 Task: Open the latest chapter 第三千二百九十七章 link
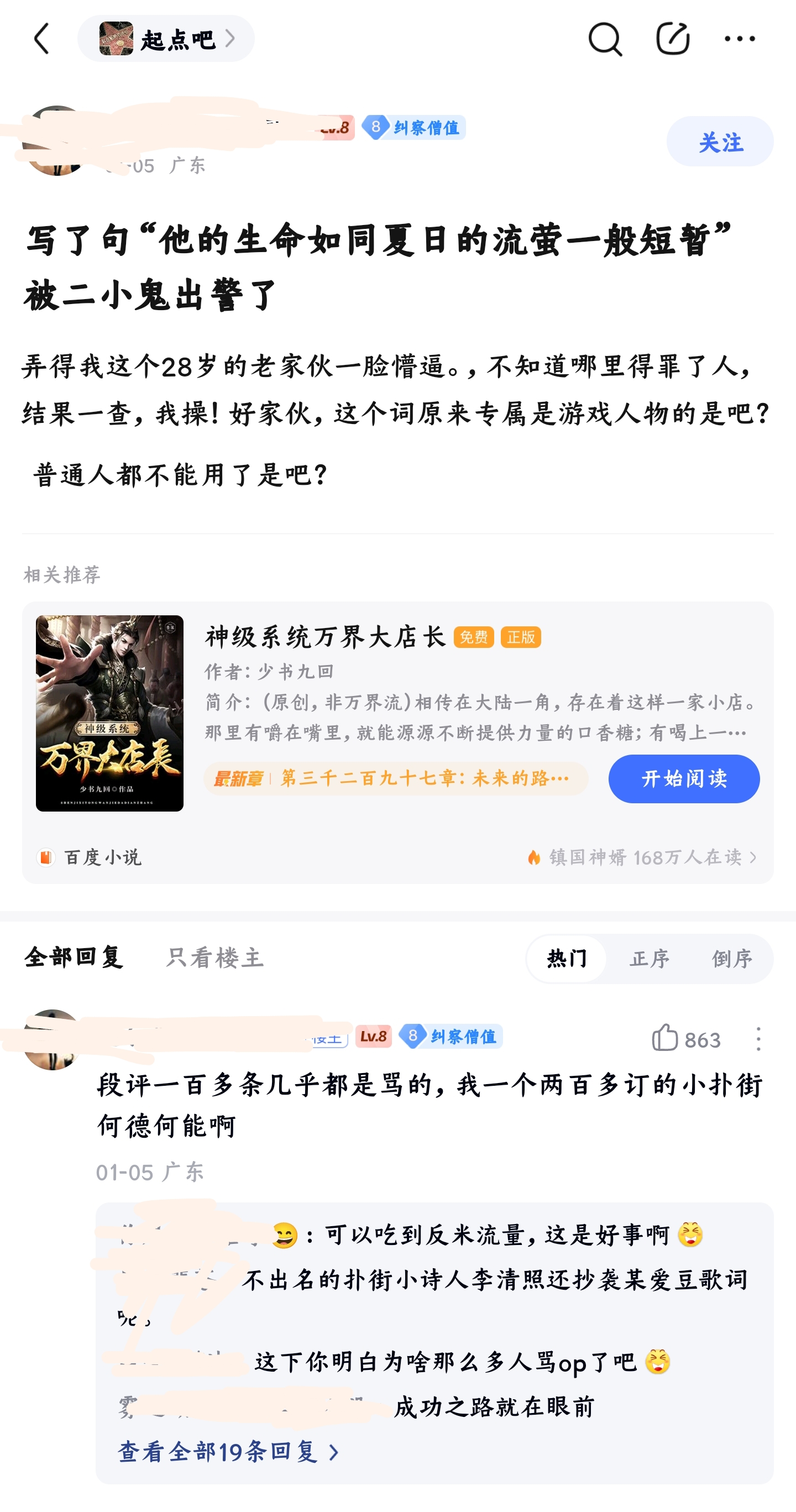pos(396,779)
